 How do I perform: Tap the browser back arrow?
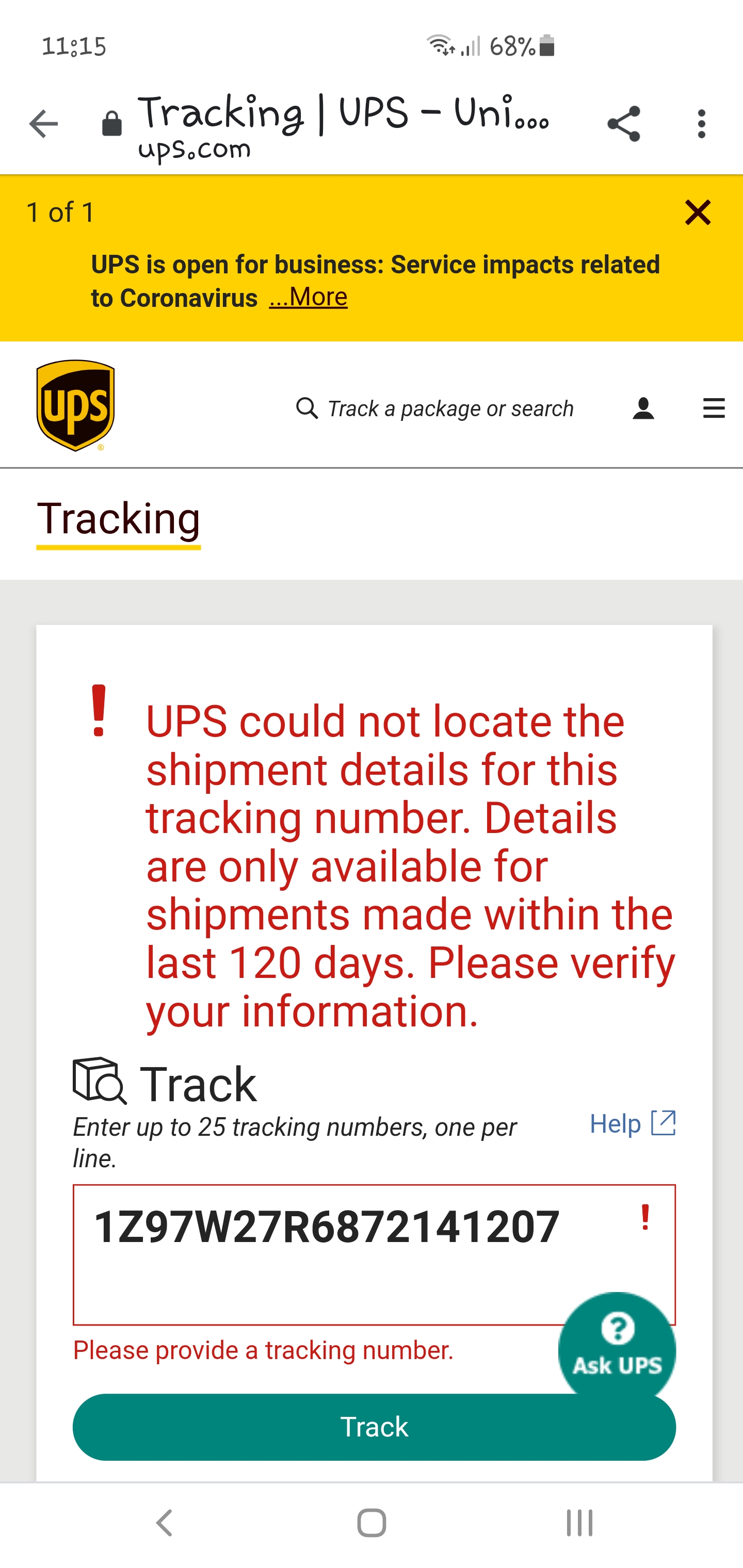[x=43, y=124]
